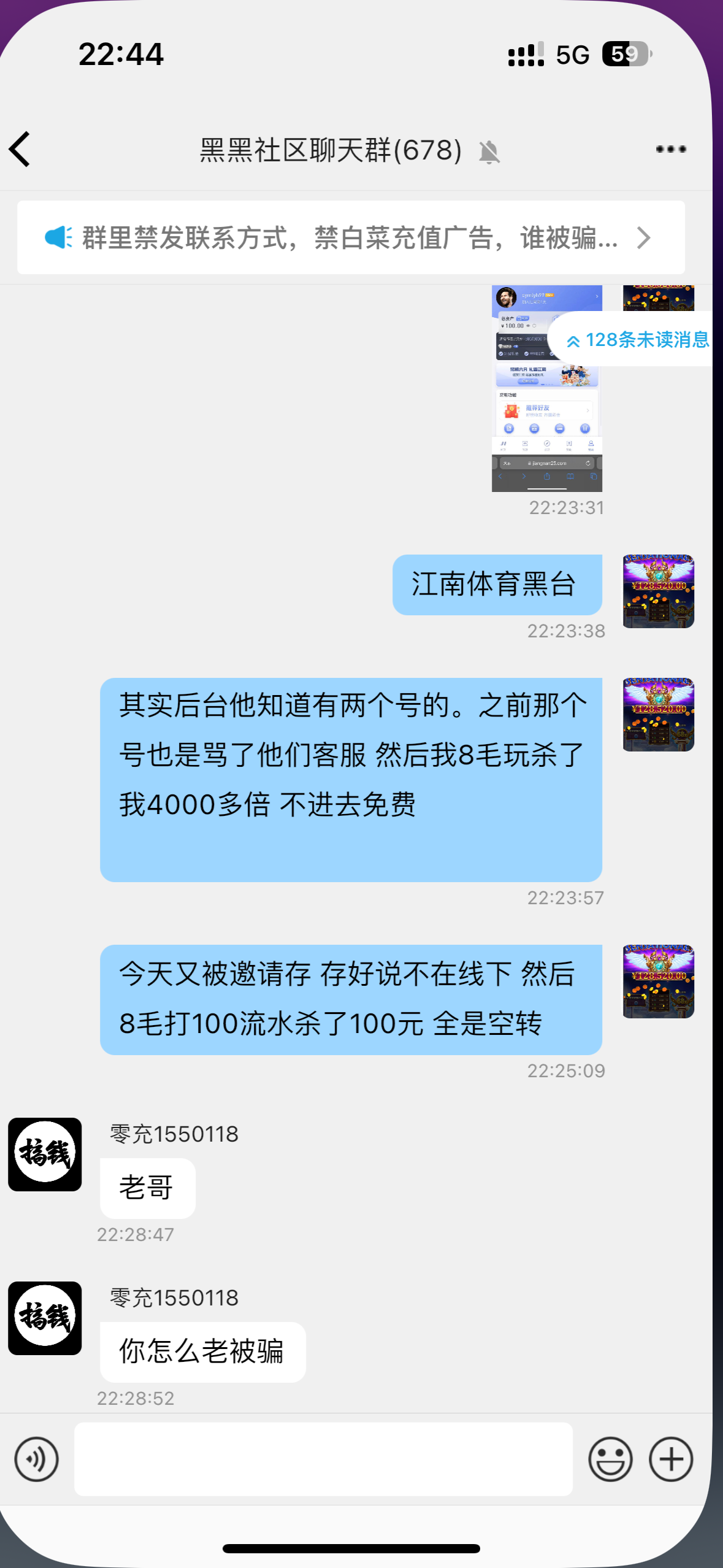Screen dimensions: 723x1568
Task: Expand the pinned group announcement banner
Action: point(350,237)
